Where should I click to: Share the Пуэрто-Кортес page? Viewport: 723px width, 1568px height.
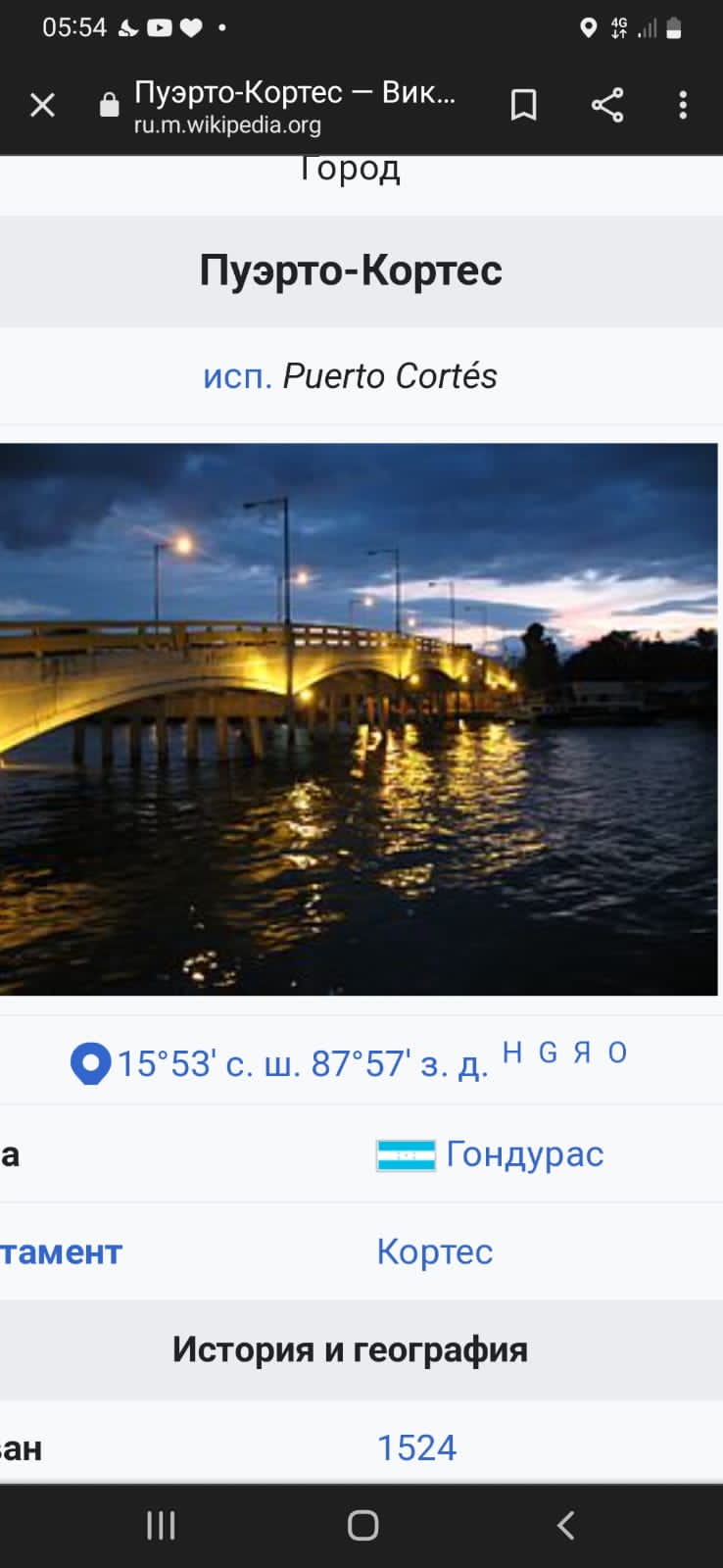[x=607, y=106]
